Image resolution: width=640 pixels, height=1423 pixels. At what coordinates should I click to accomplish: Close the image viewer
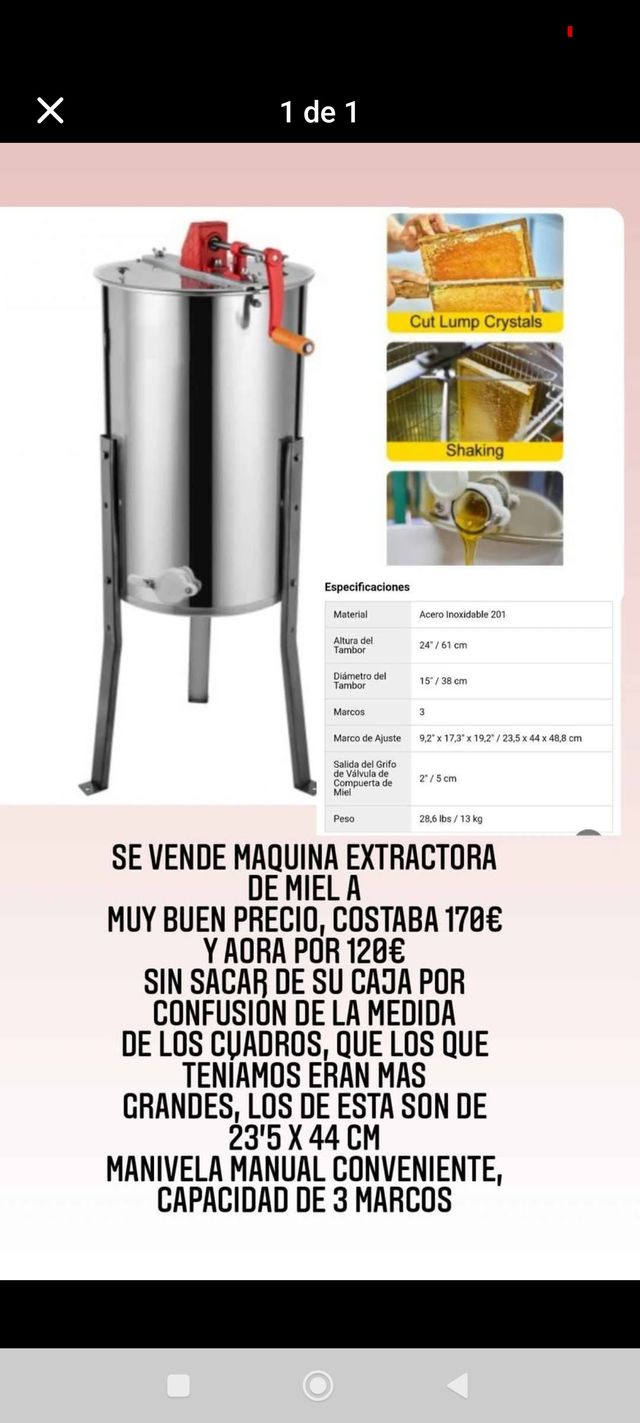click(50, 111)
